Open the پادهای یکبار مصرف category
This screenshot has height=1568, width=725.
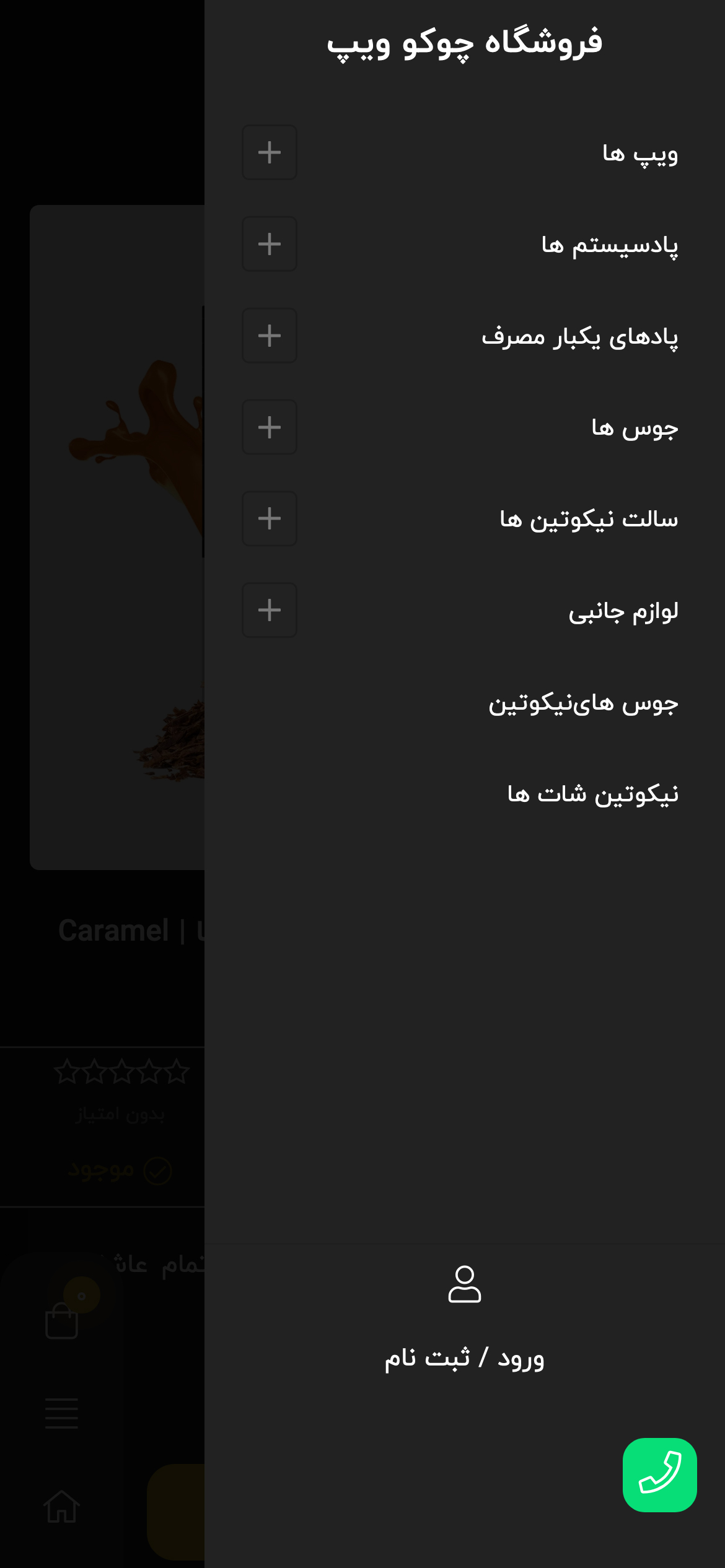click(x=580, y=337)
